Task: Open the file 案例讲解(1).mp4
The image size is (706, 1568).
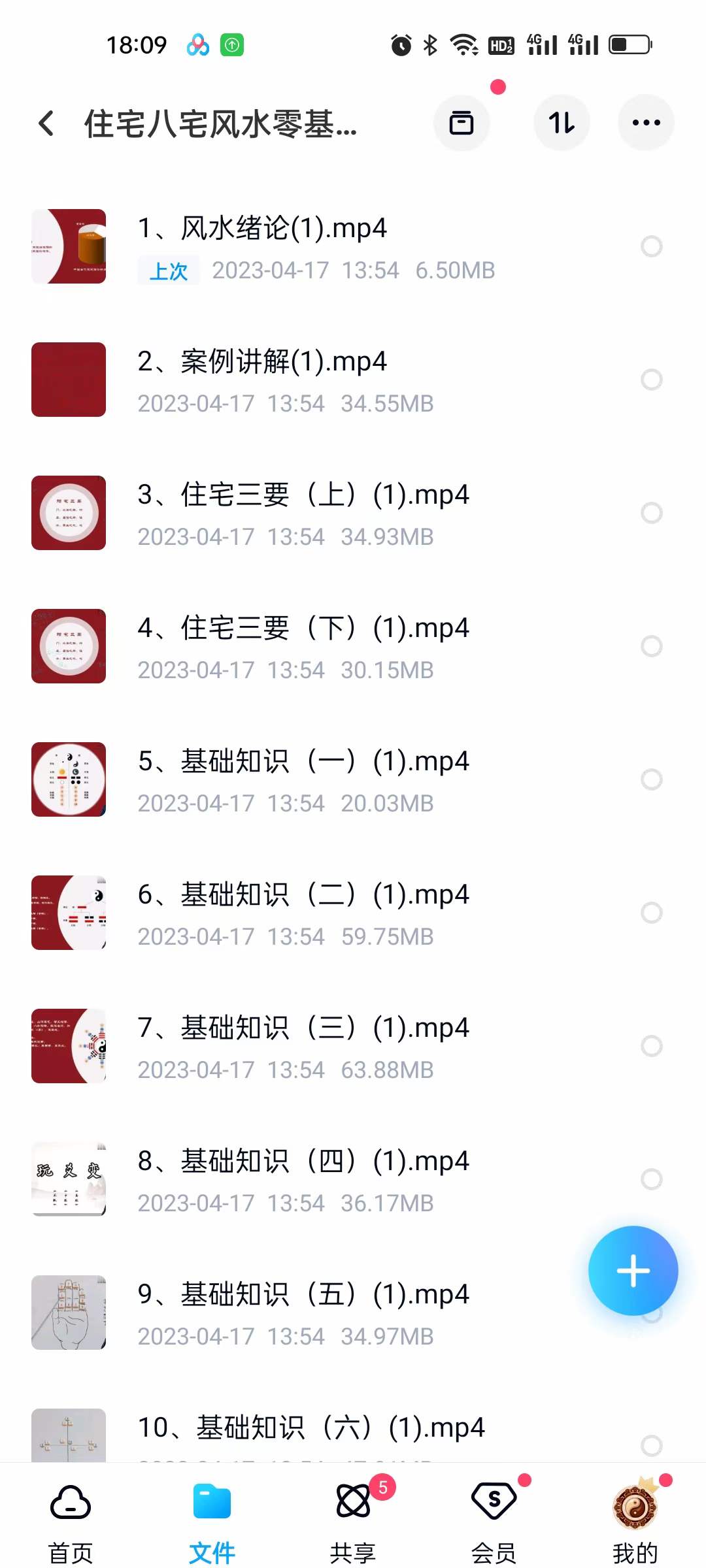Action: pyautogui.click(x=261, y=361)
